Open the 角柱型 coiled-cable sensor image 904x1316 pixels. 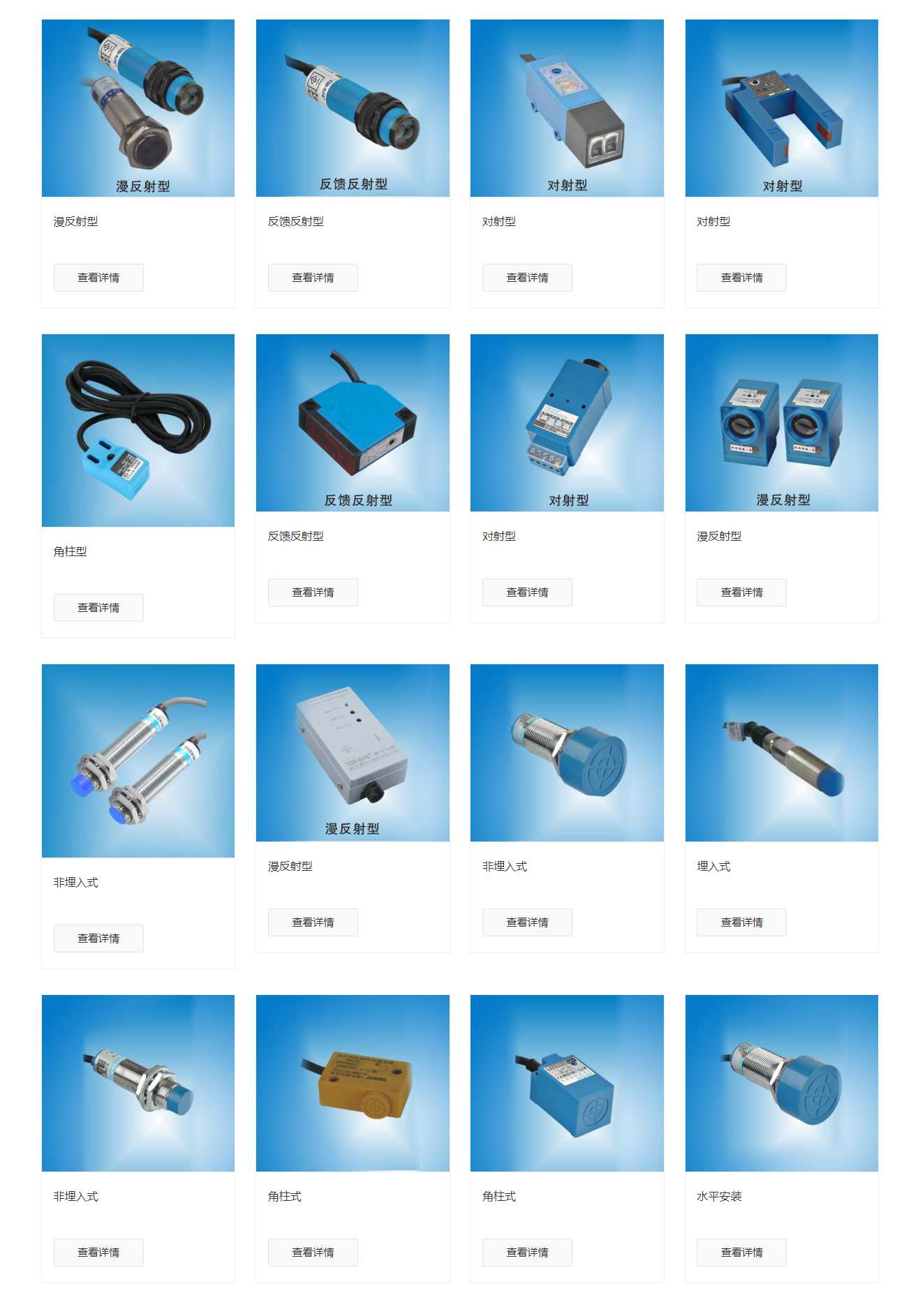pos(138,430)
